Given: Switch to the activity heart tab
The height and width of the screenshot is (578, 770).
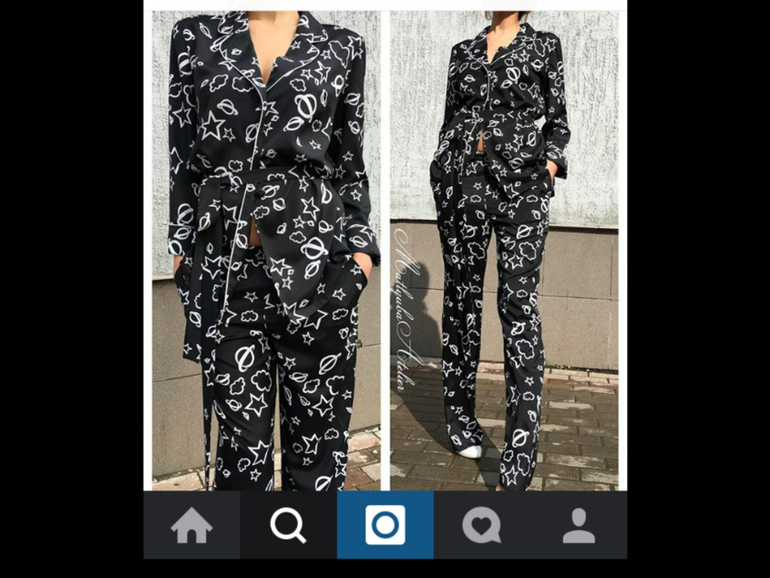Looking at the screenshot, I should pos(481,525).
